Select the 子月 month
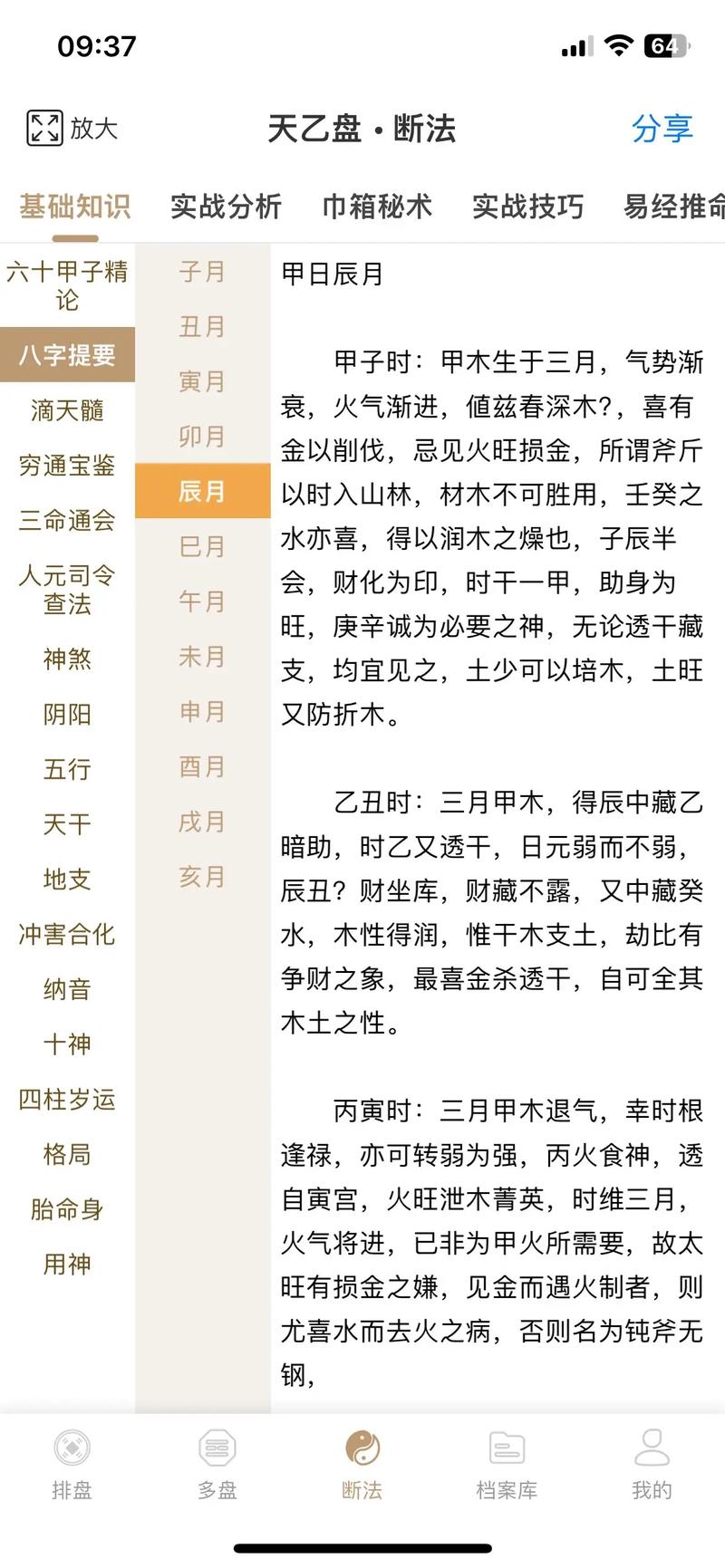The height and width of the screenshot is (1568, 725). pyautogui.click(x=202, y=271)
